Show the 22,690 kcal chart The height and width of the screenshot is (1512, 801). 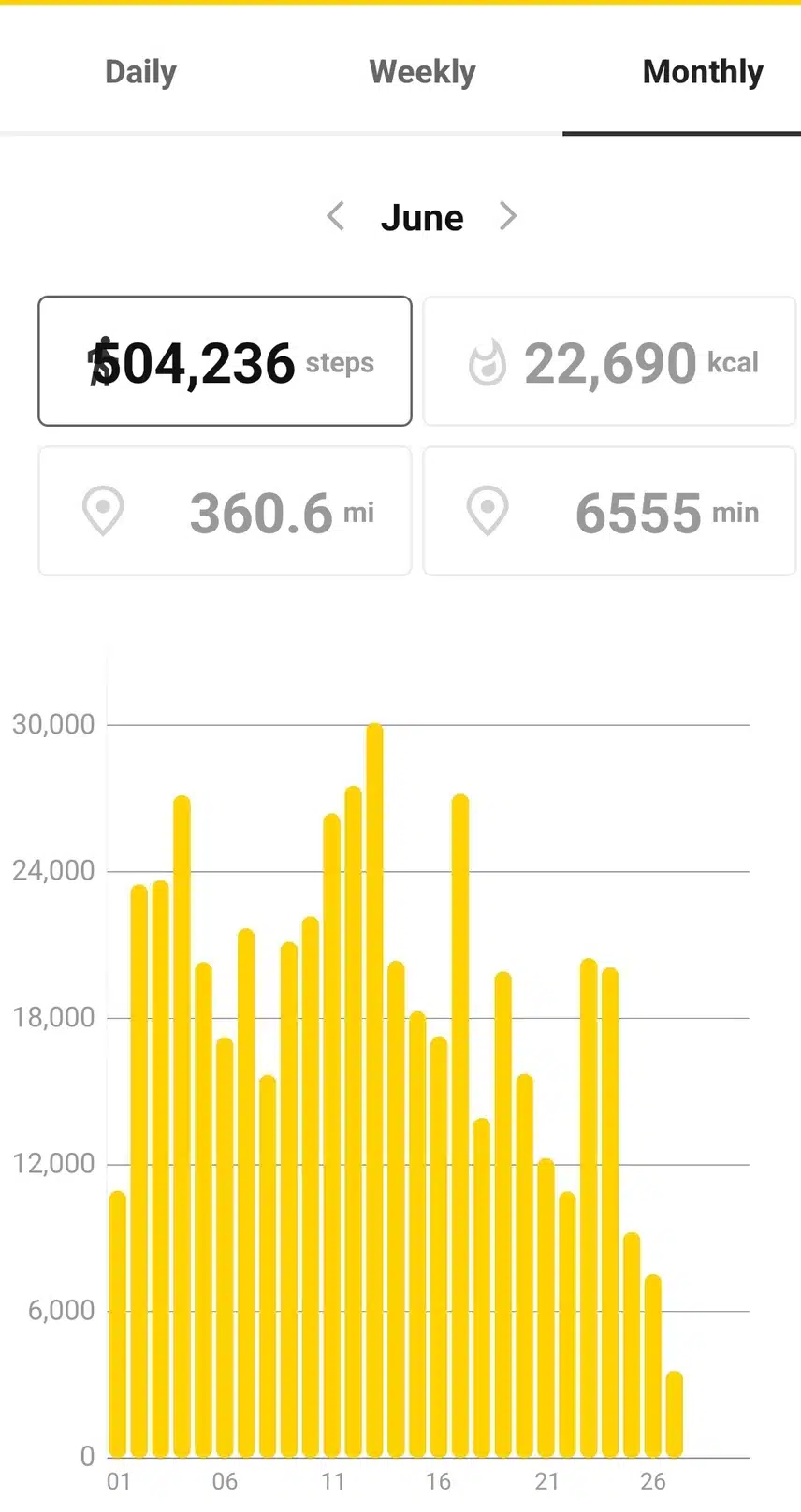click(x=609, y=361)
